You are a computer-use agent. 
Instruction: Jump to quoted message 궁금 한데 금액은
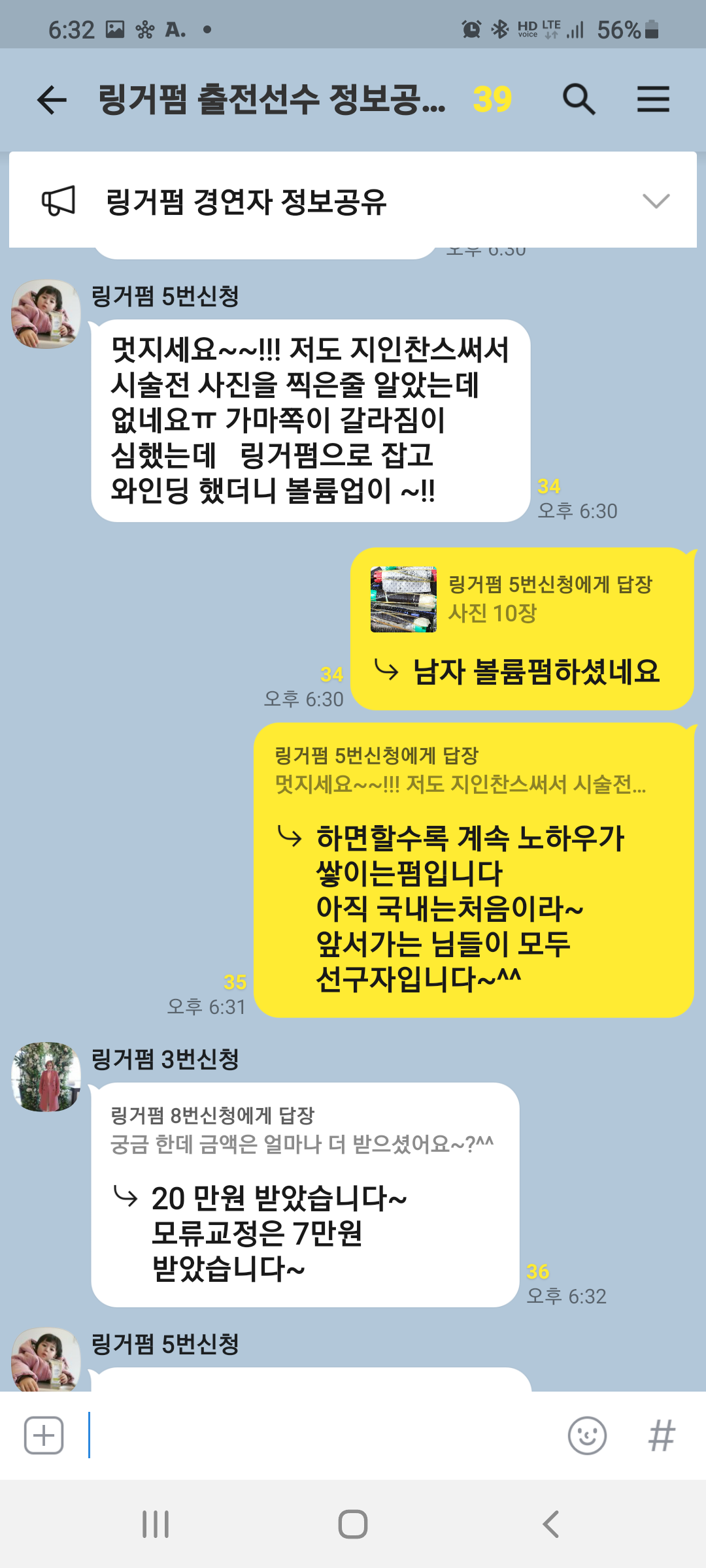point(302,1130)
